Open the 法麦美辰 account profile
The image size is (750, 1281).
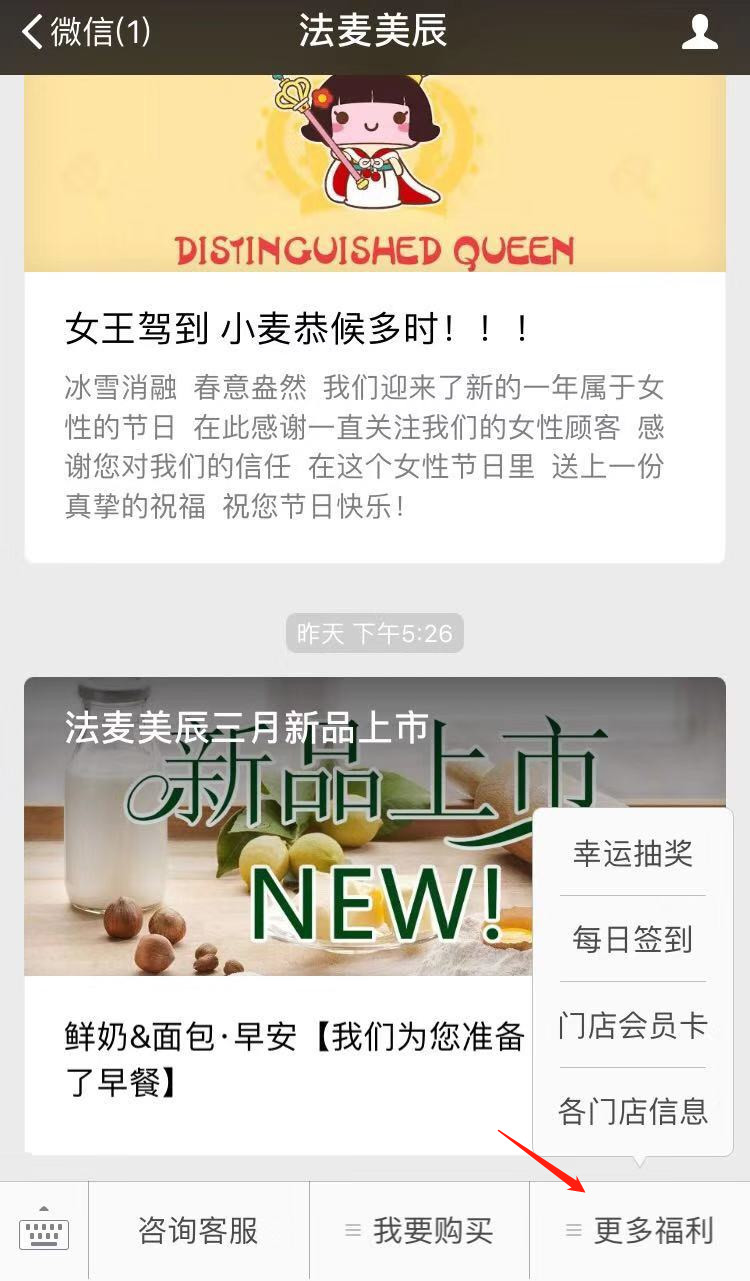point(699,32)
